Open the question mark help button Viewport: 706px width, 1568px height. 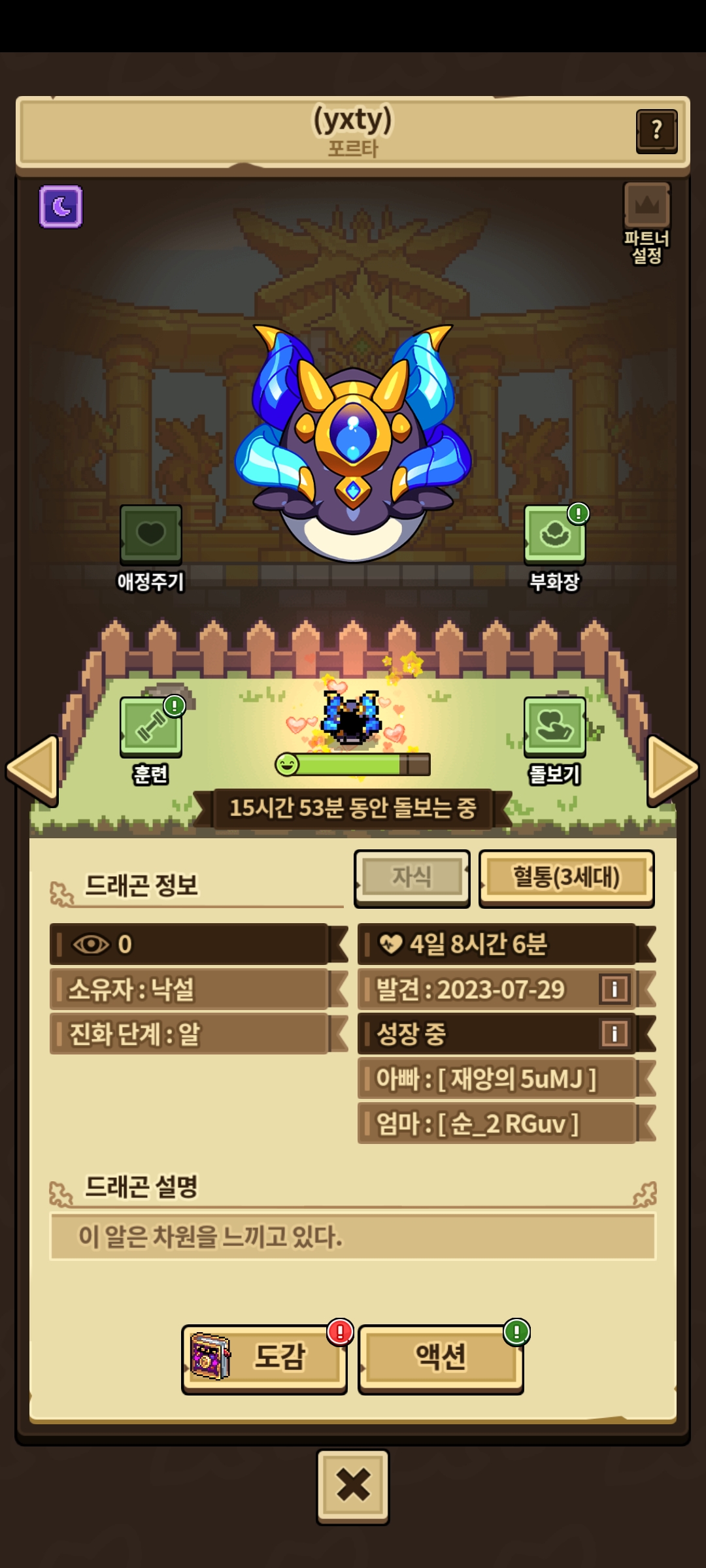656,131
